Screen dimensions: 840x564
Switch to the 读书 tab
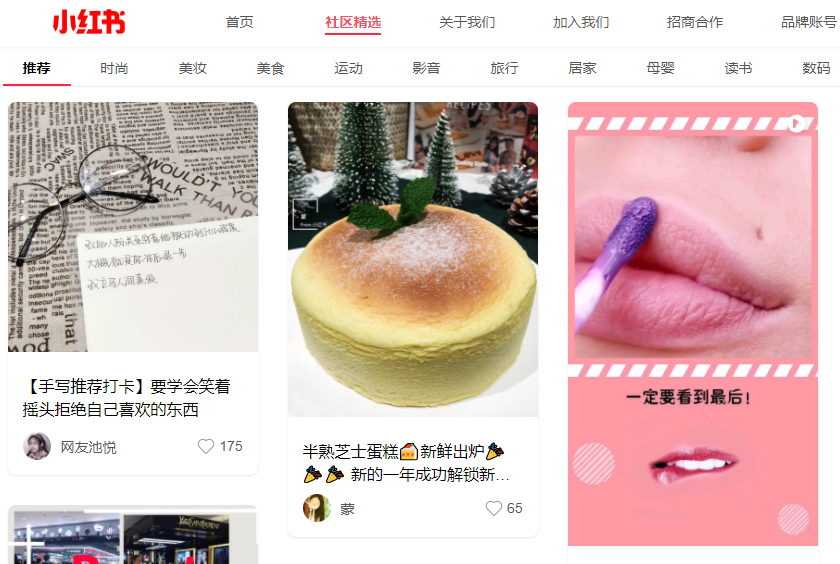click(738, 68)
